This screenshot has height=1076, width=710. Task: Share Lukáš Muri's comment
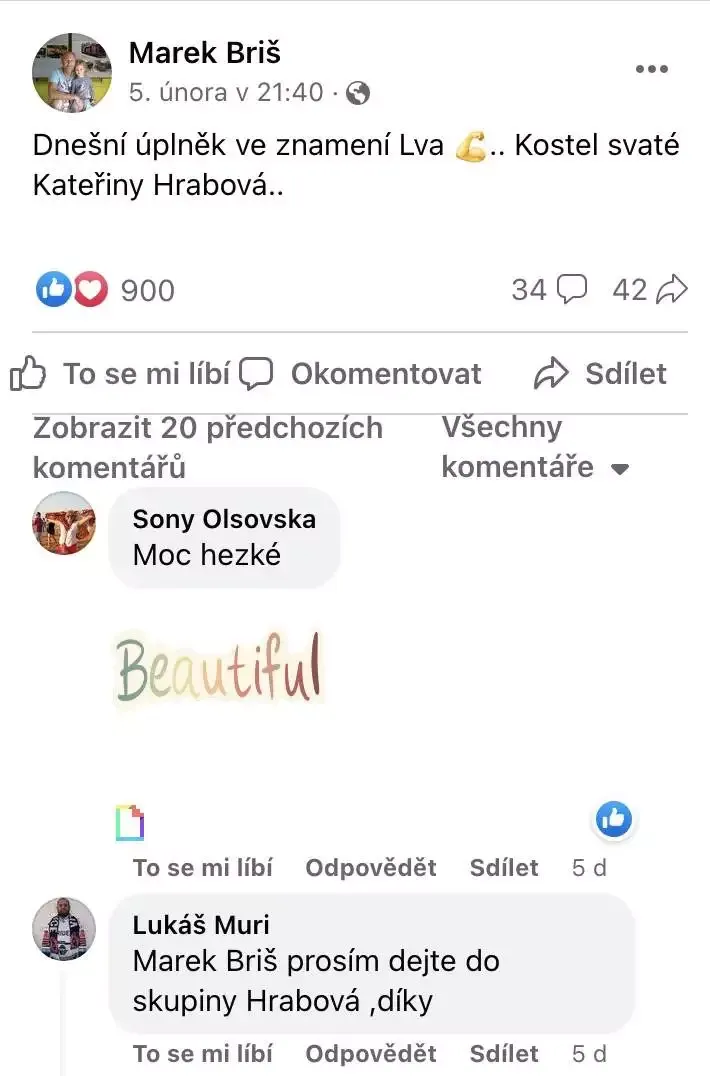(x=504, y=1054)
